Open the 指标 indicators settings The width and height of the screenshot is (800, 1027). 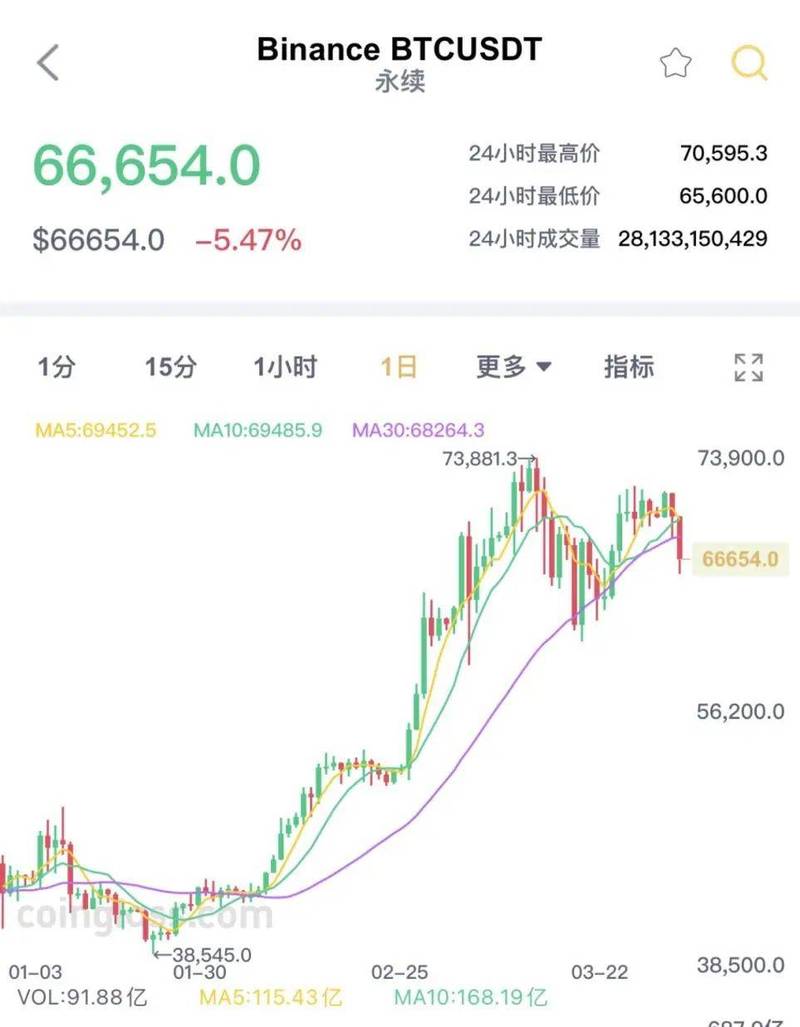(629, 367)
